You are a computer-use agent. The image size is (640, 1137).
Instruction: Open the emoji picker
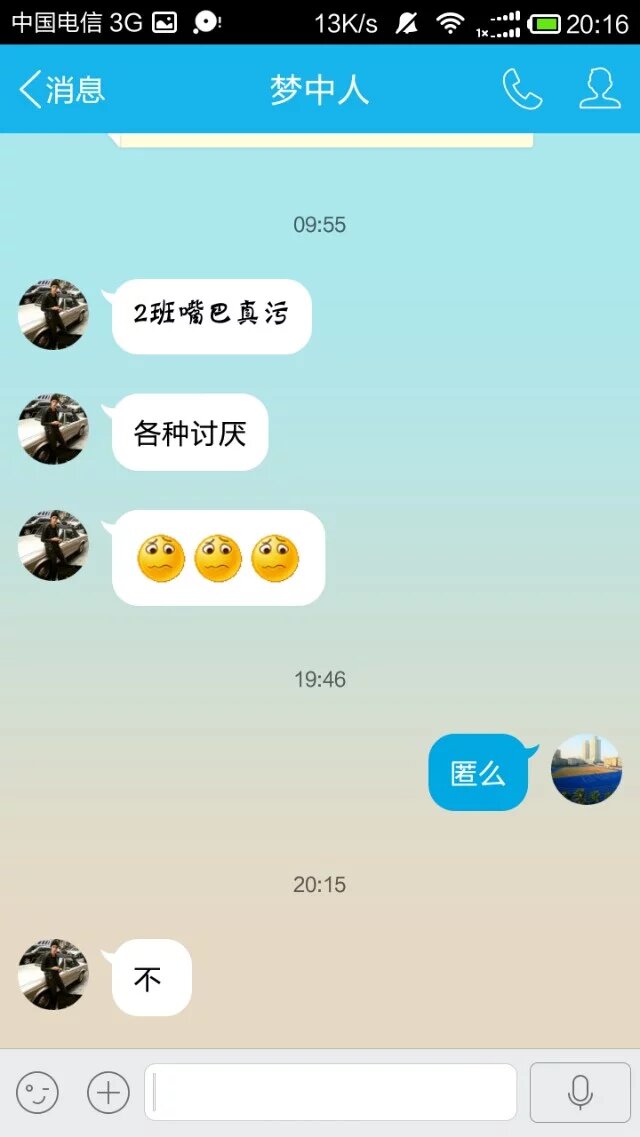pyautogui.click(x=38, y=1092)
